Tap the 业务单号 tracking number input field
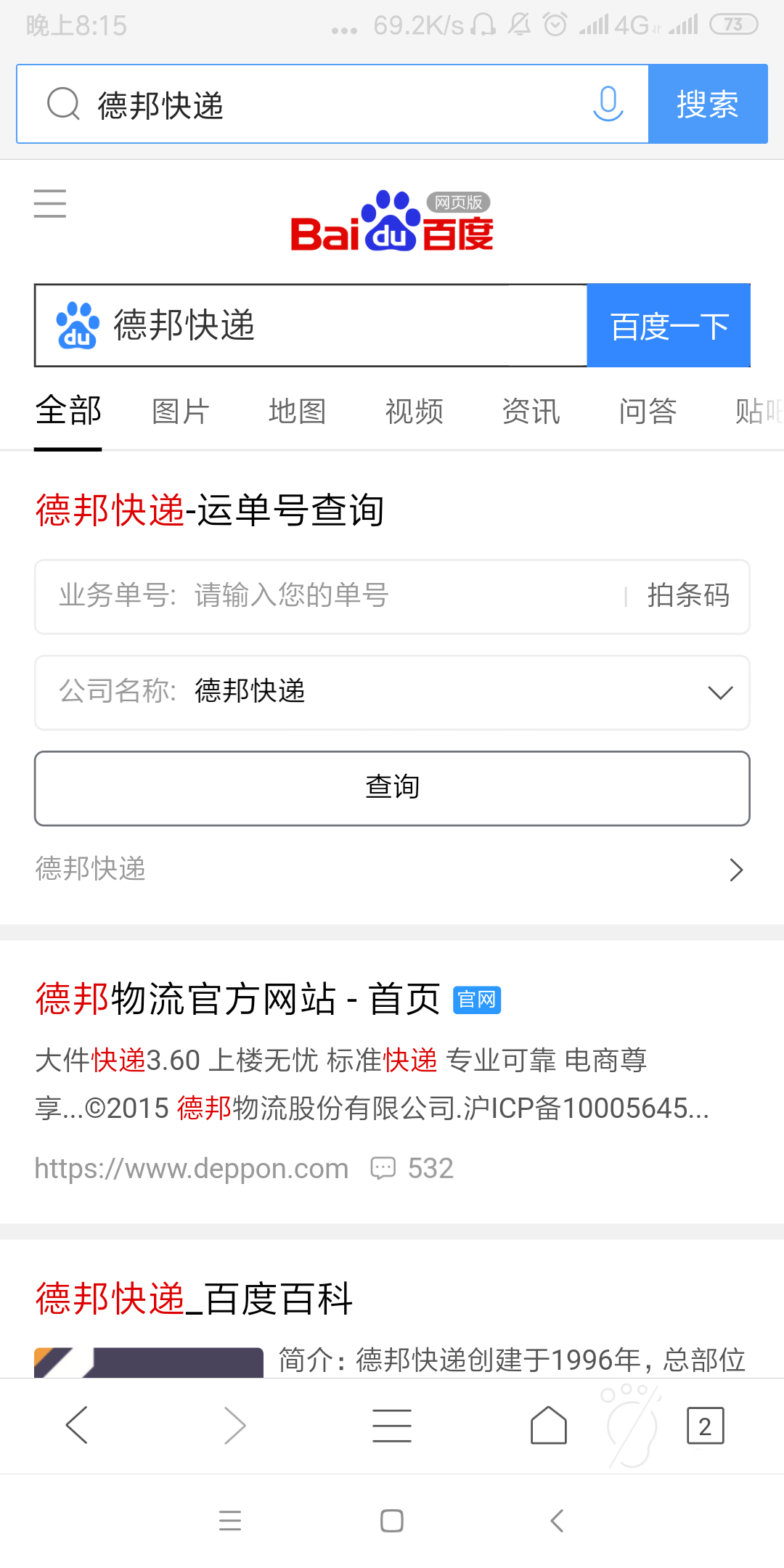Viewport: 784px width, 1568px height. [290, 595]
